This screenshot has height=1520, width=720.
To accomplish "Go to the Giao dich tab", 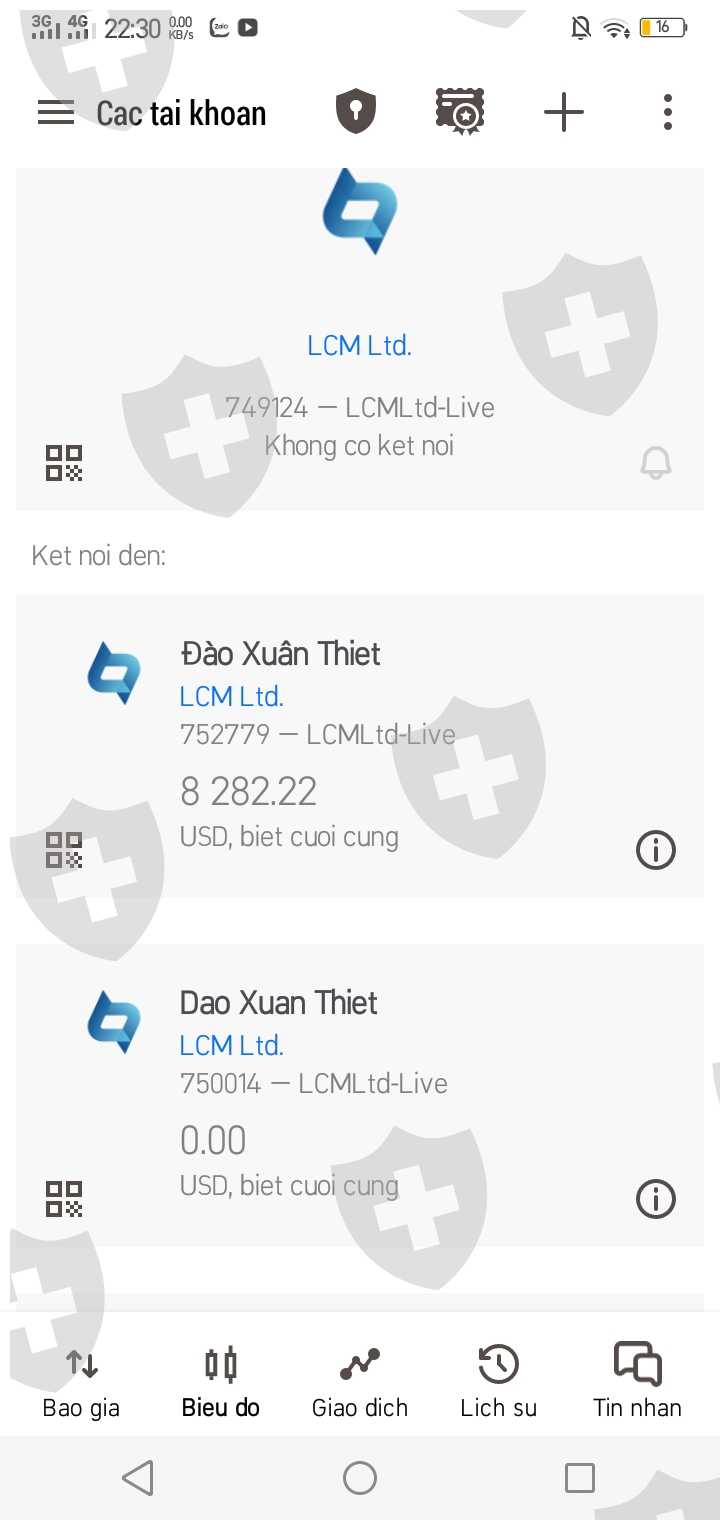I will point(360,1382).
